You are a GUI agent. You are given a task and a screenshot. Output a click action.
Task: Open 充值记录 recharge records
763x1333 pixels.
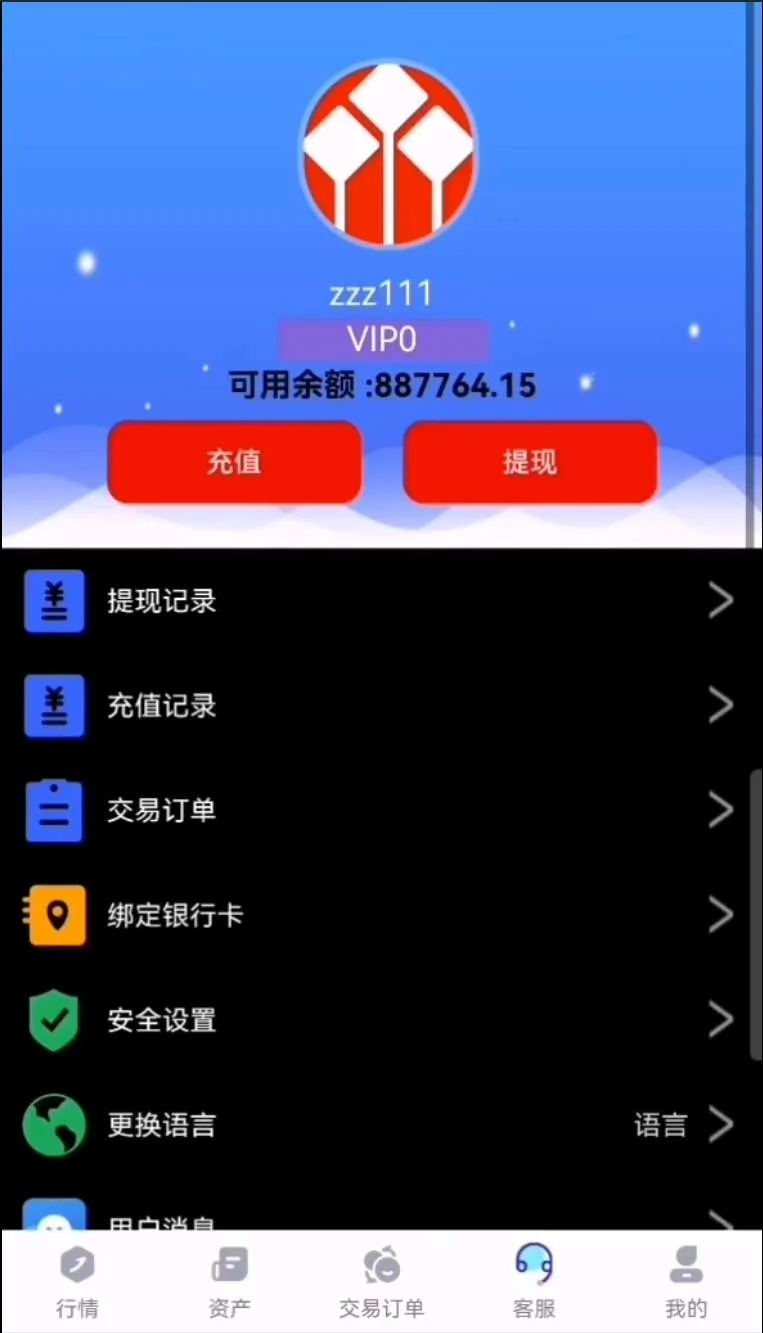point(380,706)
